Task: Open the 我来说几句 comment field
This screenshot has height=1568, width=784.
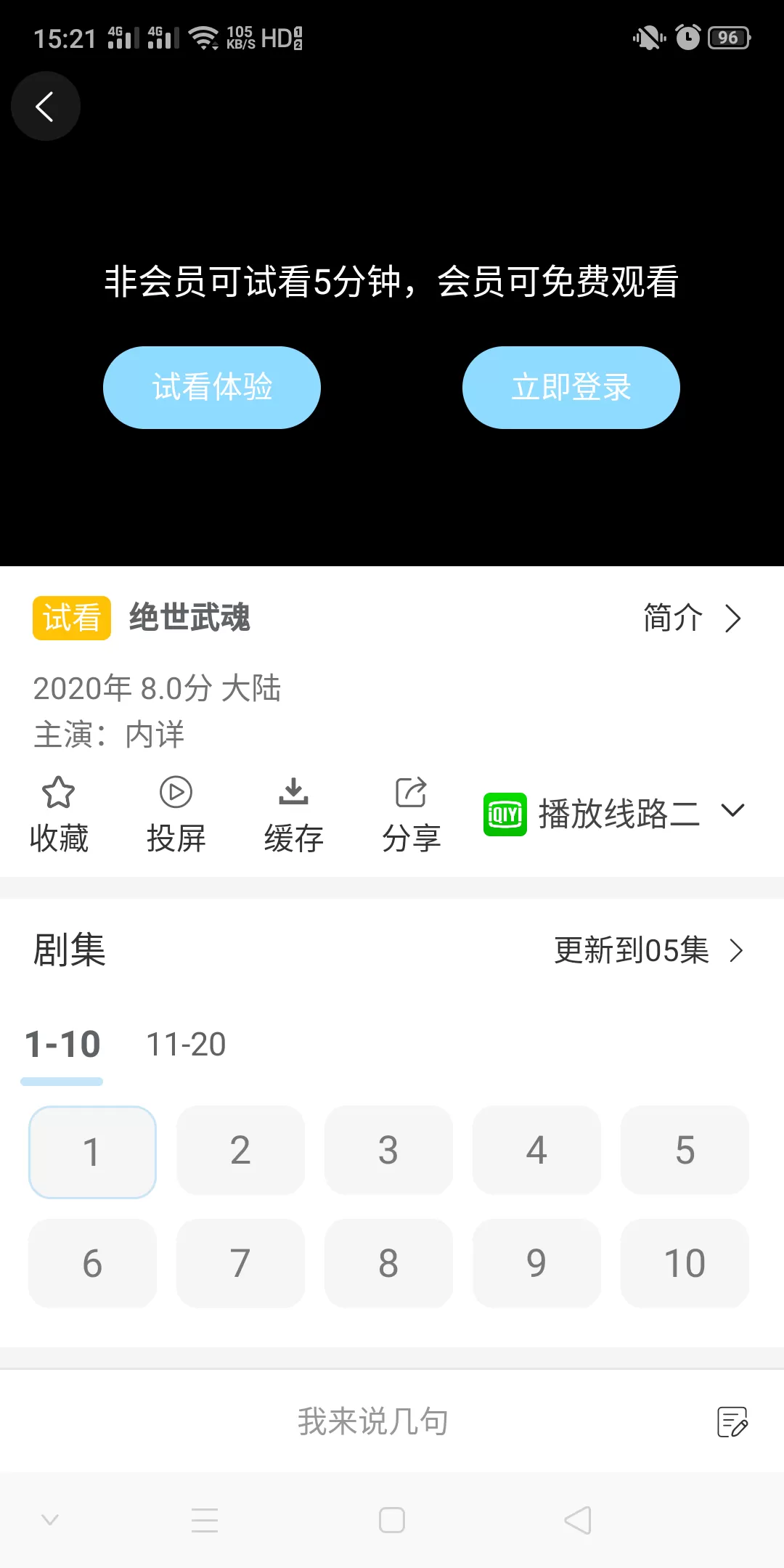Action: (372, 1421)
